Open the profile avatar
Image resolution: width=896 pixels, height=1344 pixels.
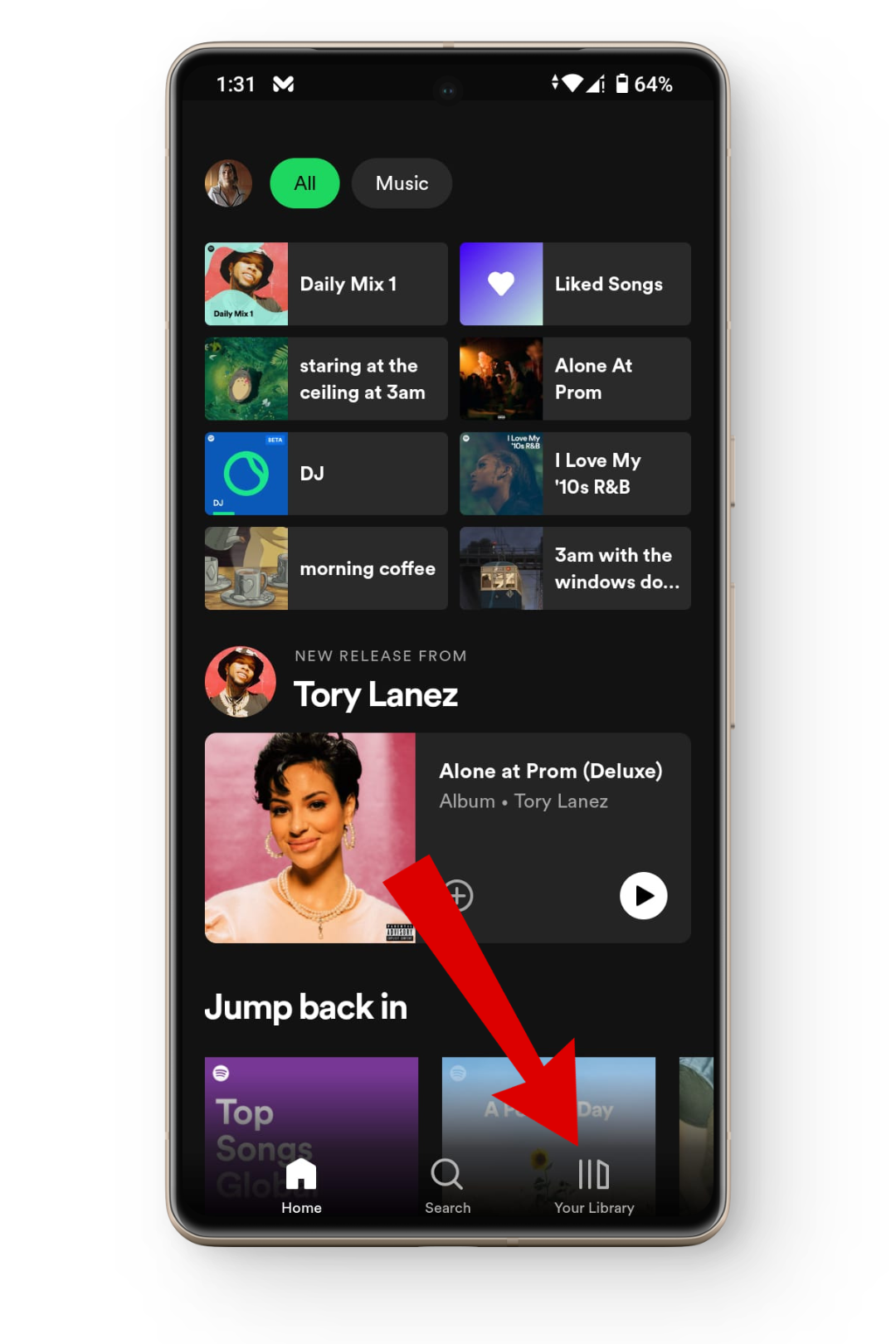pyautogui.click(x=228, y=183)
